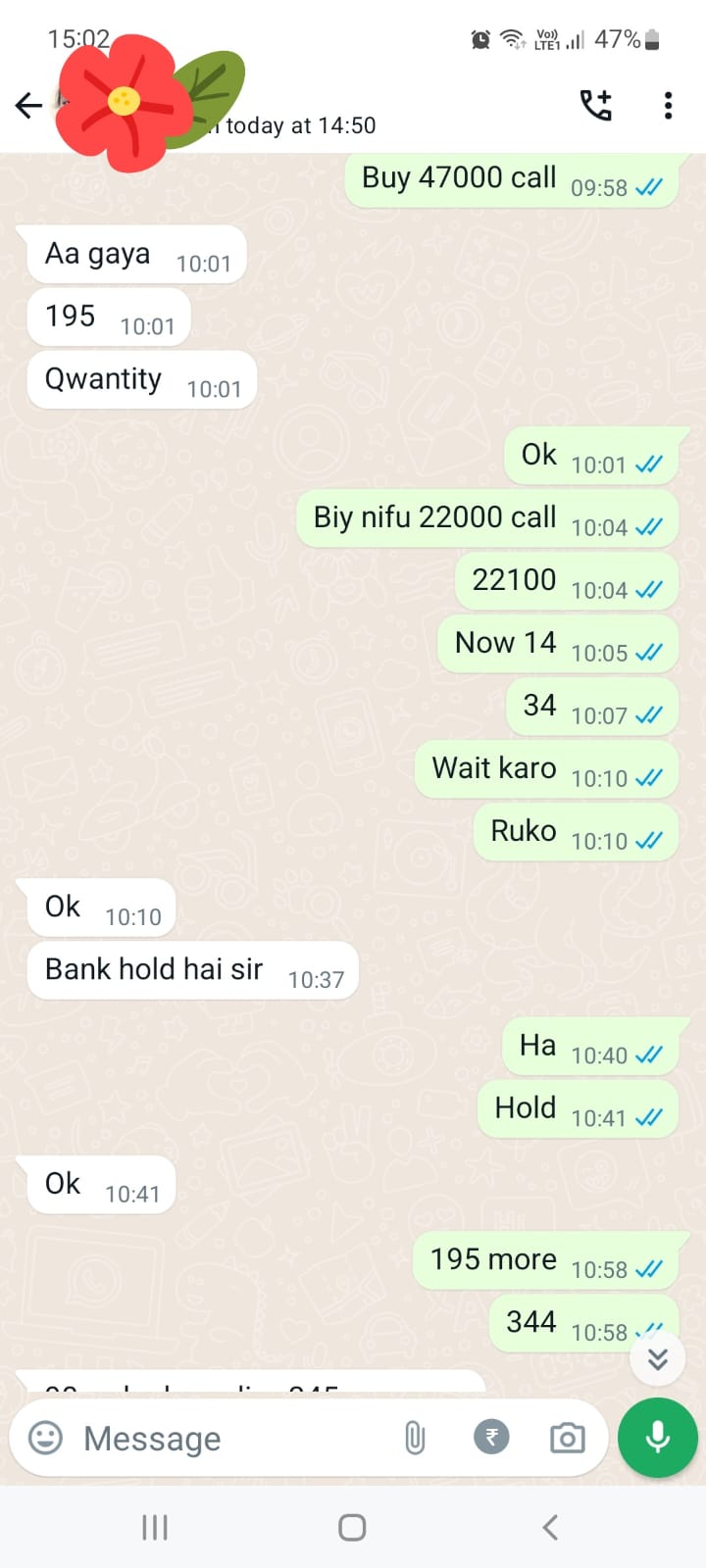The height and width of the screenshot is (1568, 706).
Task: Record a voice message with the microphone
Action: [x=657, y=1437]
